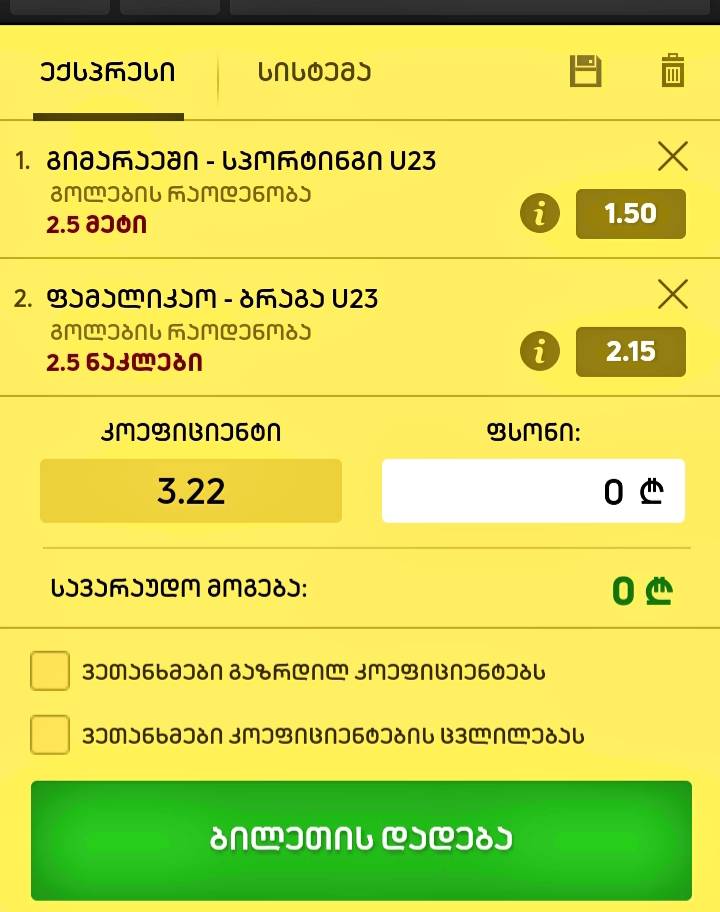Save the betslip with floppy disk icon
The image size is (720, 912).
point(586,72)
